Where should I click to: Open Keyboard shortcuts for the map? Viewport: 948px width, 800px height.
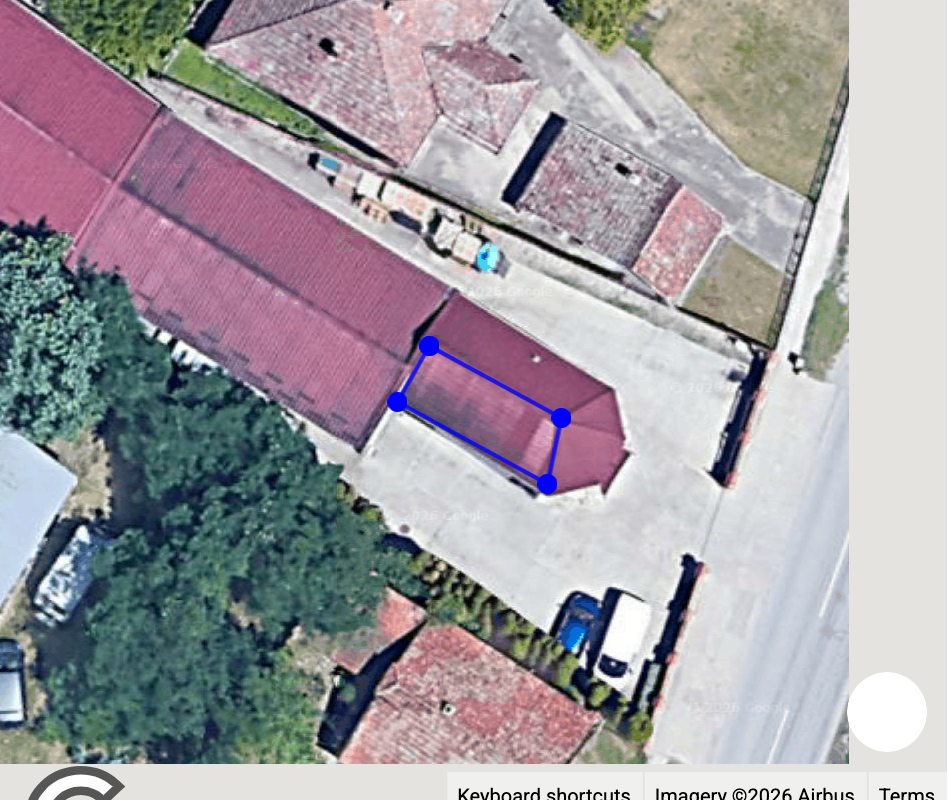(x=544, y=792)
